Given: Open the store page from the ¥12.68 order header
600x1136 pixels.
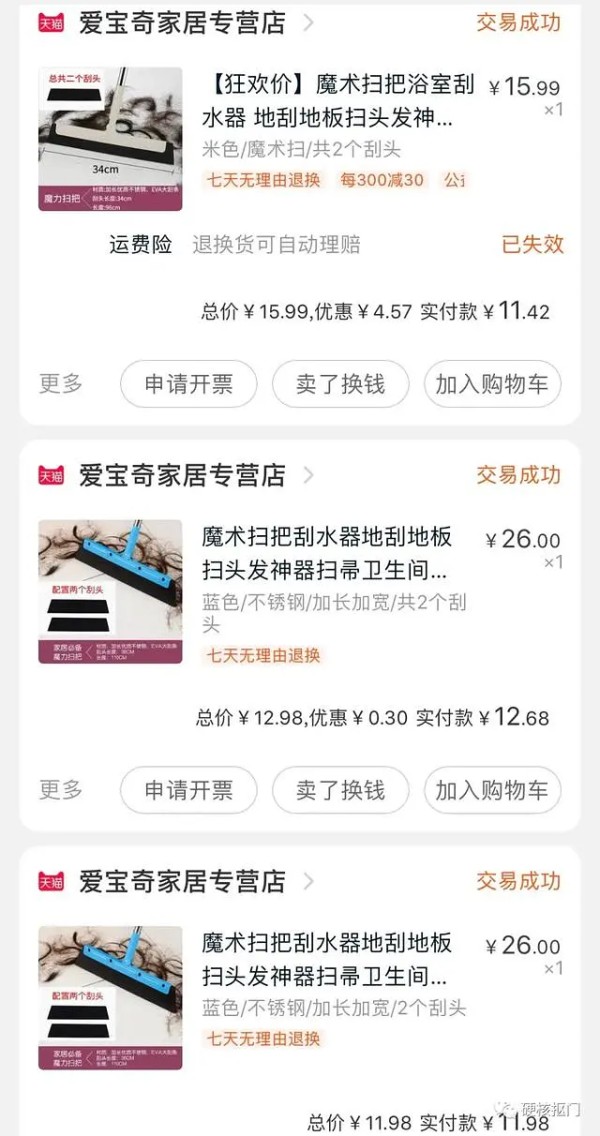Looking at the screenshot, I should click(x=182, y=474).
